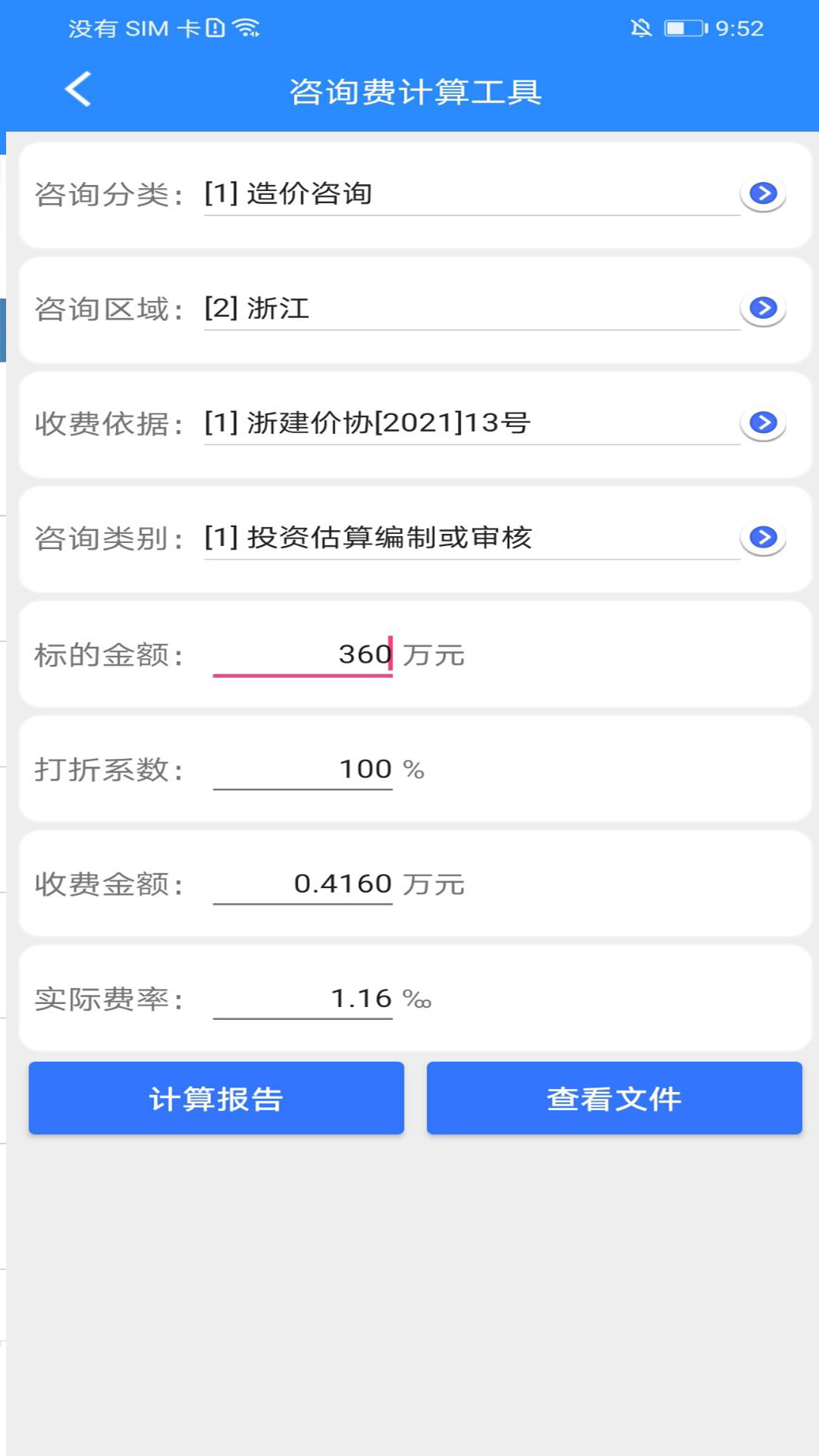Tap the back arrow to return

pos(78,89)
